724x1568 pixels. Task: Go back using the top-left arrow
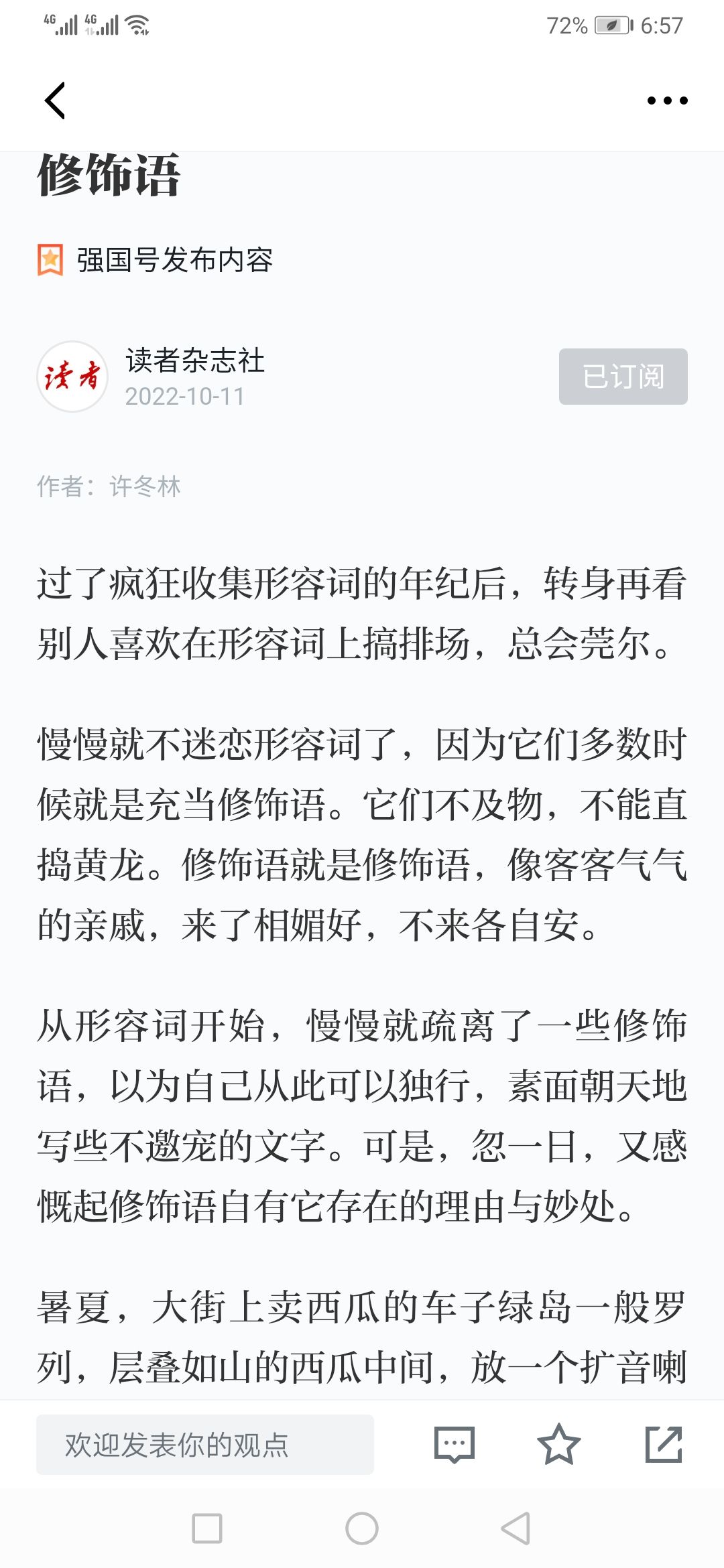click(55, 101)
